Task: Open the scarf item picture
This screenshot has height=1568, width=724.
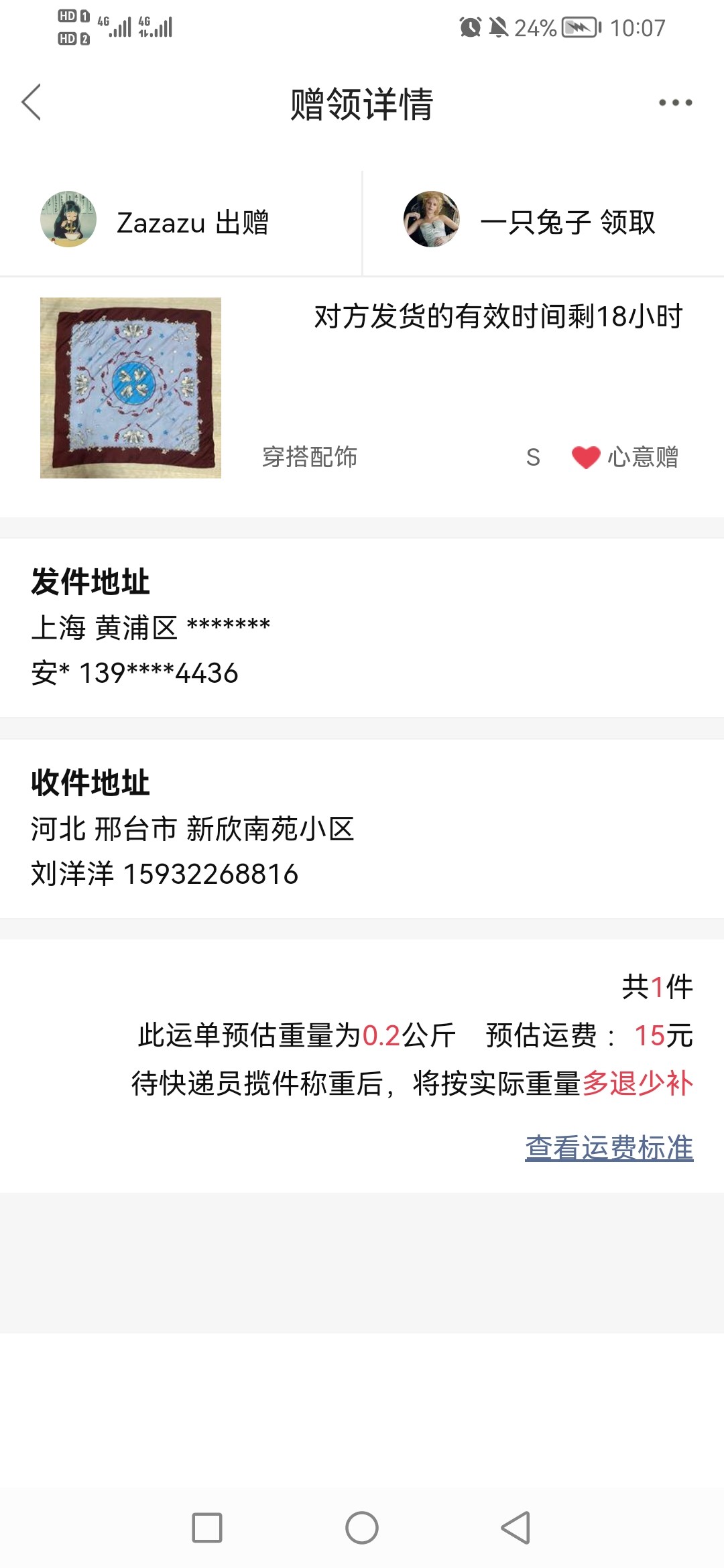Action: click(131, 388)
